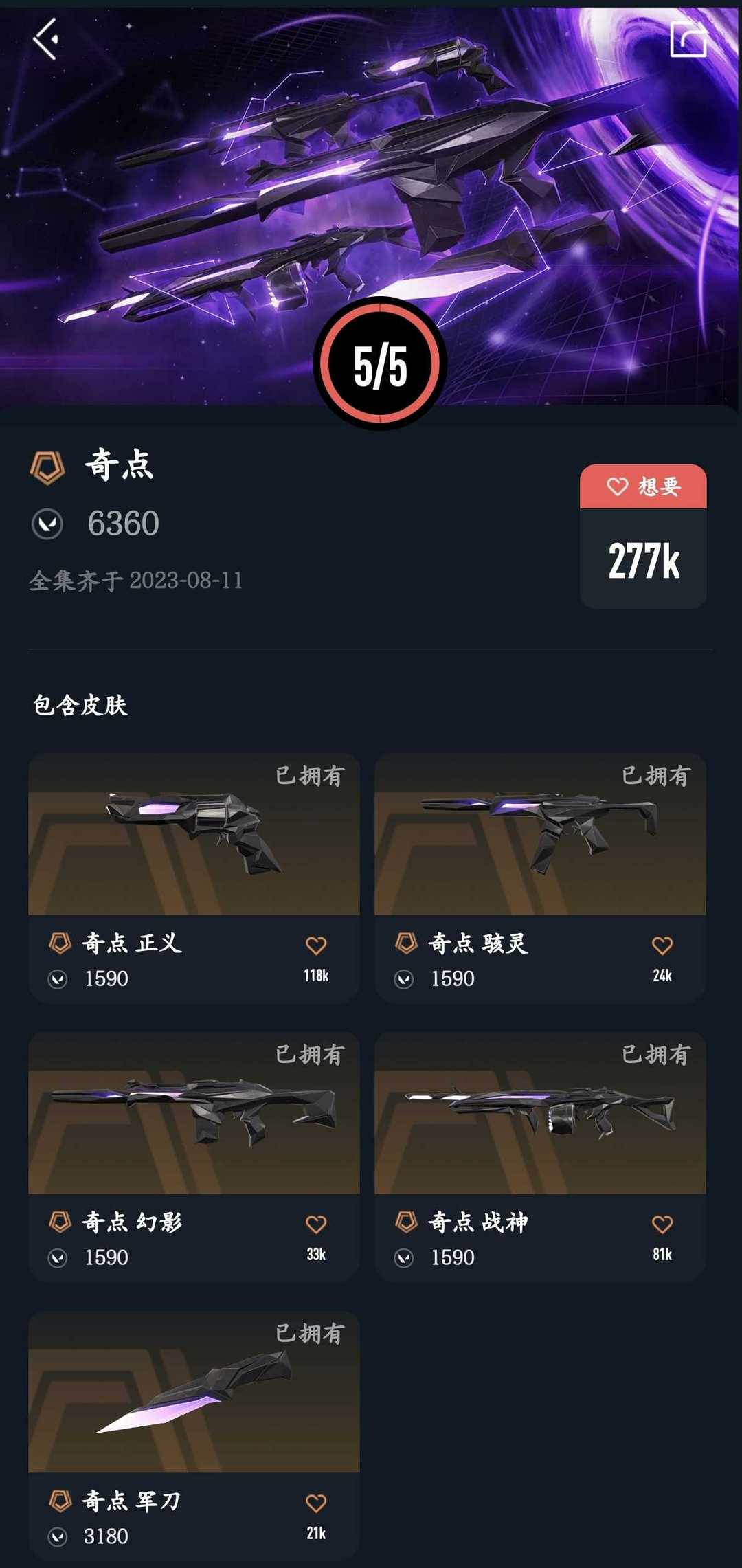This screenshot has height=1568, width=742.
Task: Open the 奇点 战神 skin card
Action: [540, 1157]
